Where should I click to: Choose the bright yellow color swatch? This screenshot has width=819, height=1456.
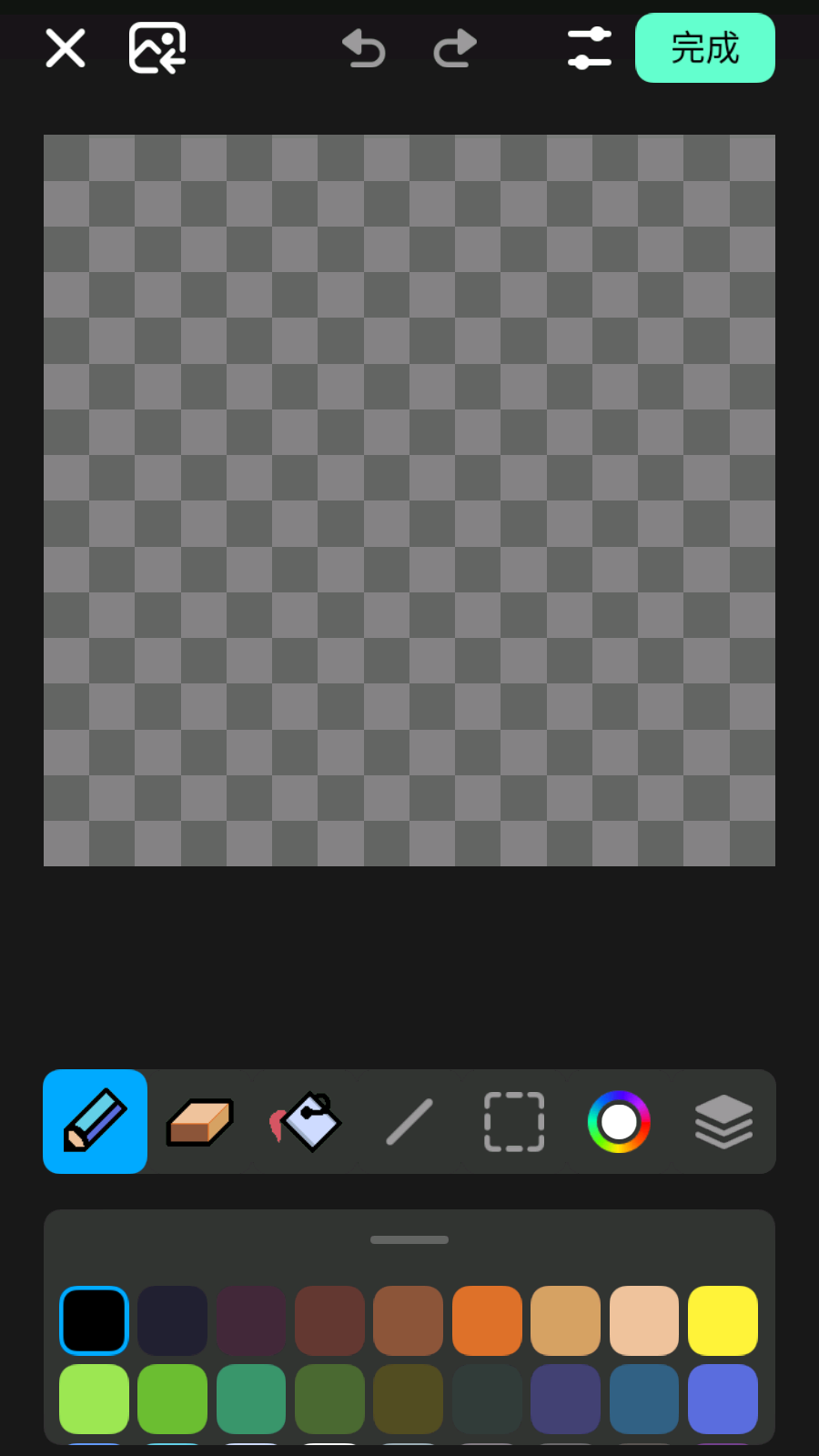(x=723, y=1320)
